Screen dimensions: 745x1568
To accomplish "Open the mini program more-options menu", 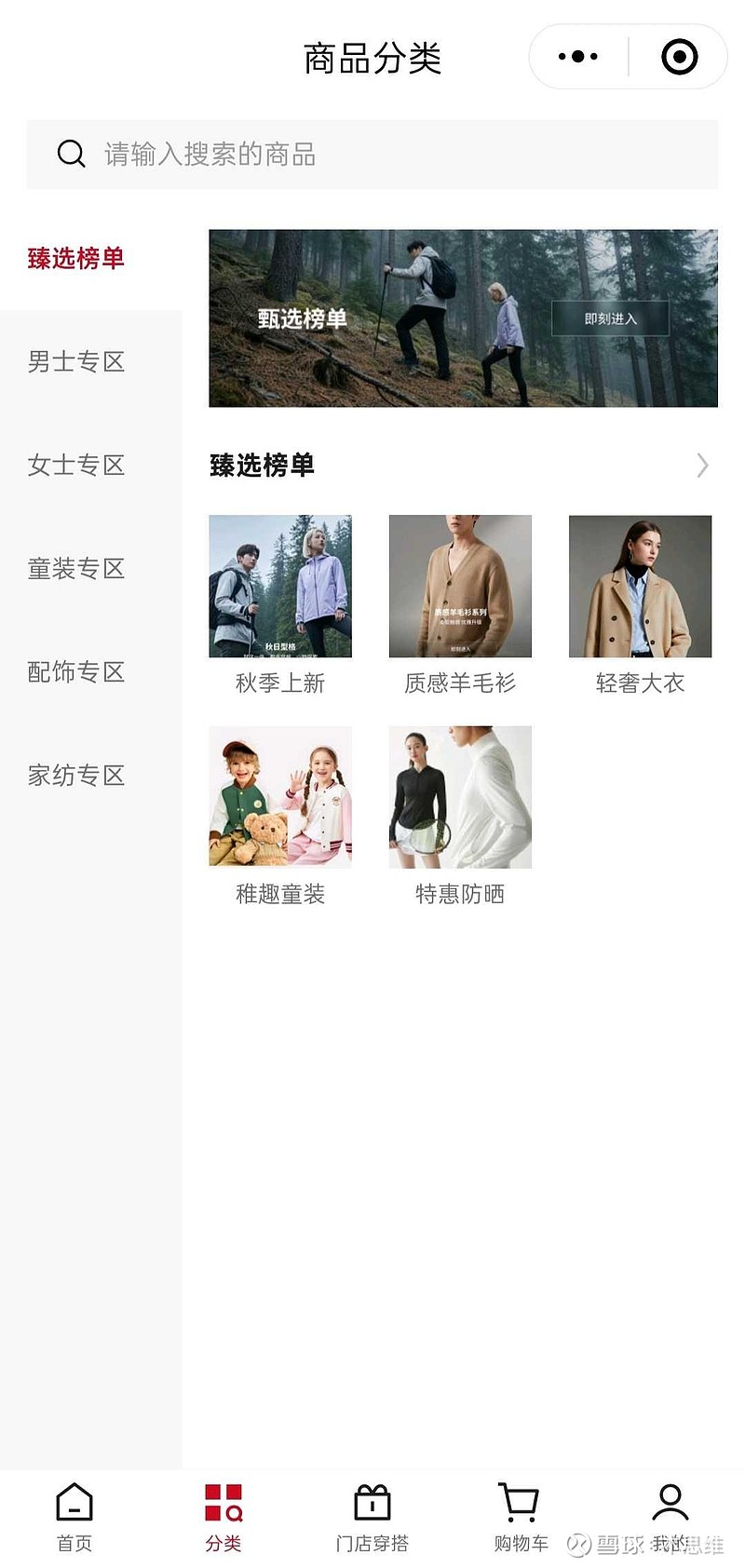I will [578, 57].
